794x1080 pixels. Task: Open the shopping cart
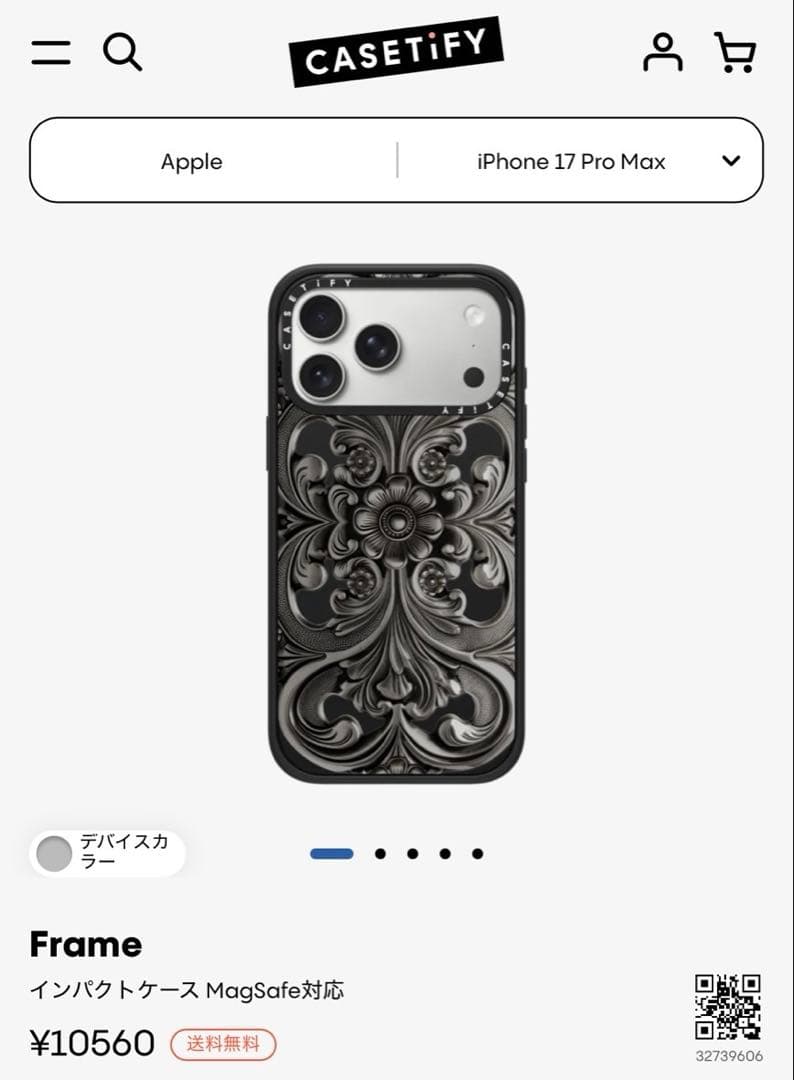pyautogui.click(x=735, y=52)
